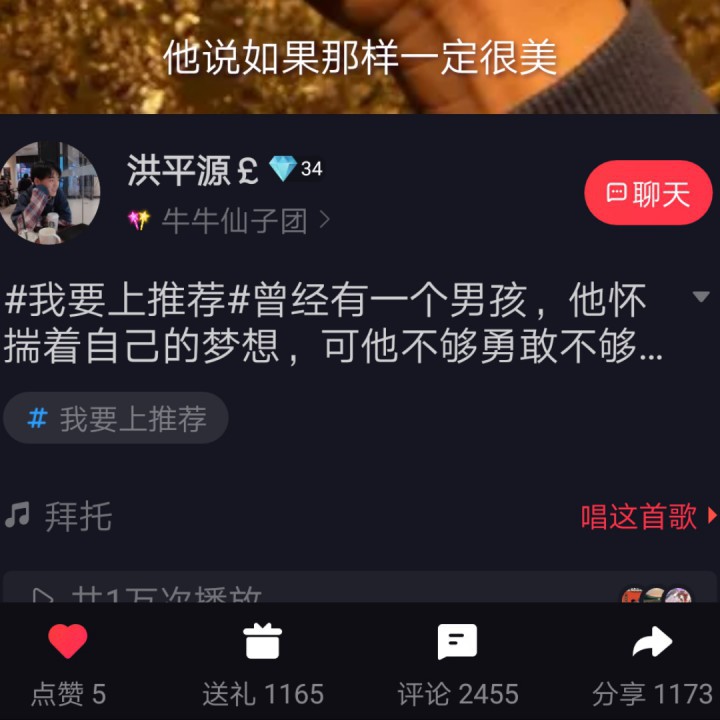Open the 牛牛仙子团 fan group
The image size is (720, 720).
(234, 221)
